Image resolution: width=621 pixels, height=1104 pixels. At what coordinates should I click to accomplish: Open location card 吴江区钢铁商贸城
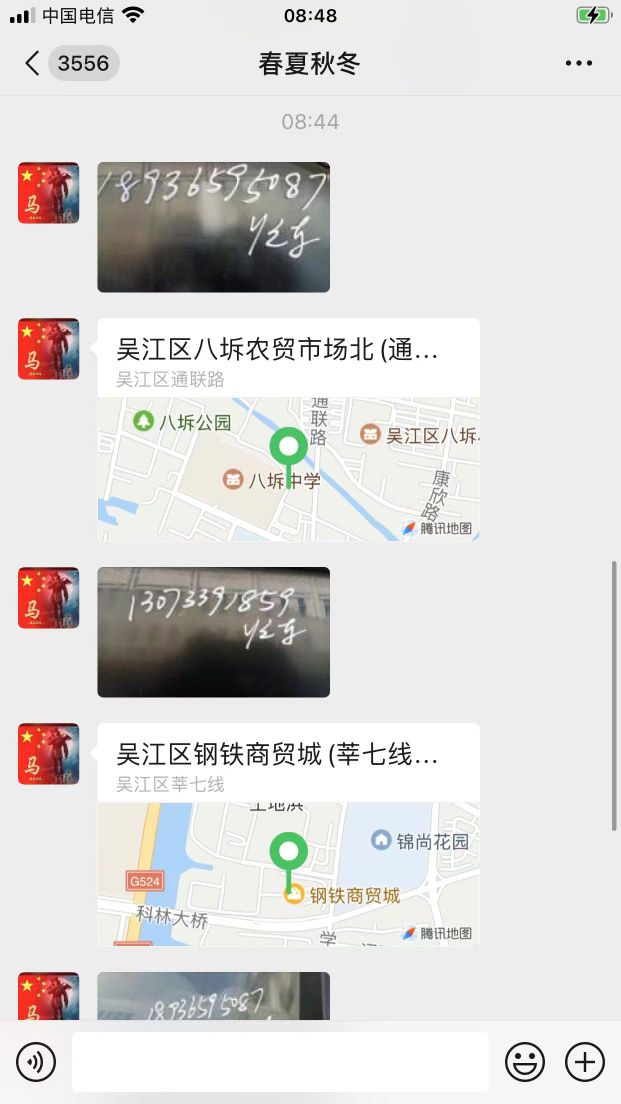pos(288,835)
